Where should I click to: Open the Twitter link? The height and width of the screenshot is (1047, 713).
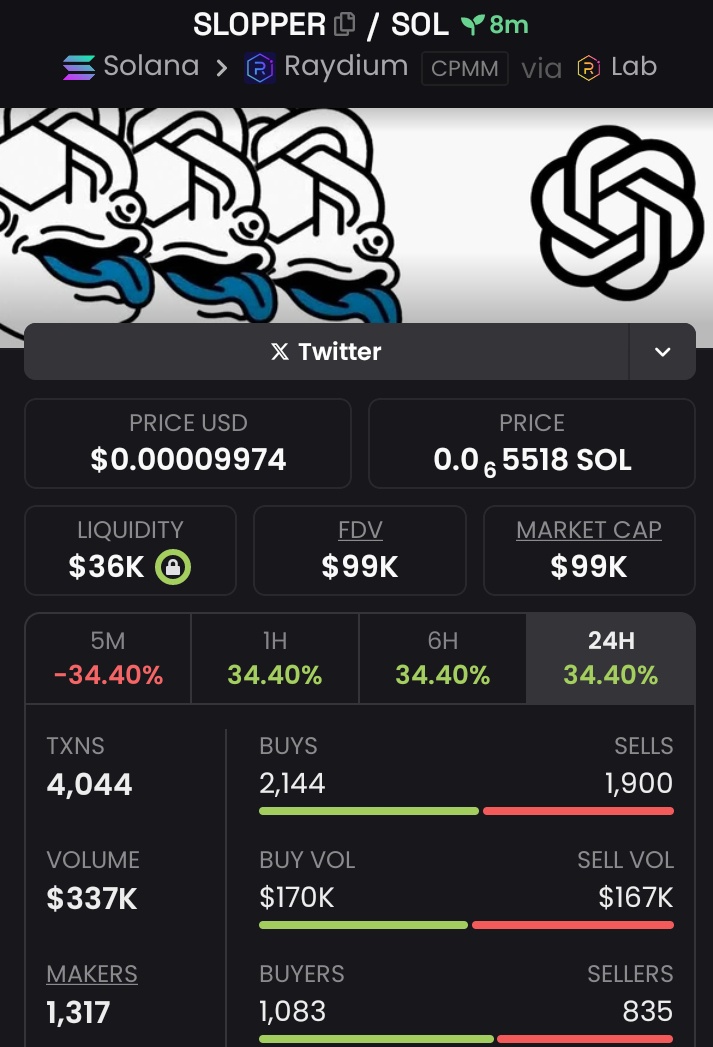coord(326,352)
